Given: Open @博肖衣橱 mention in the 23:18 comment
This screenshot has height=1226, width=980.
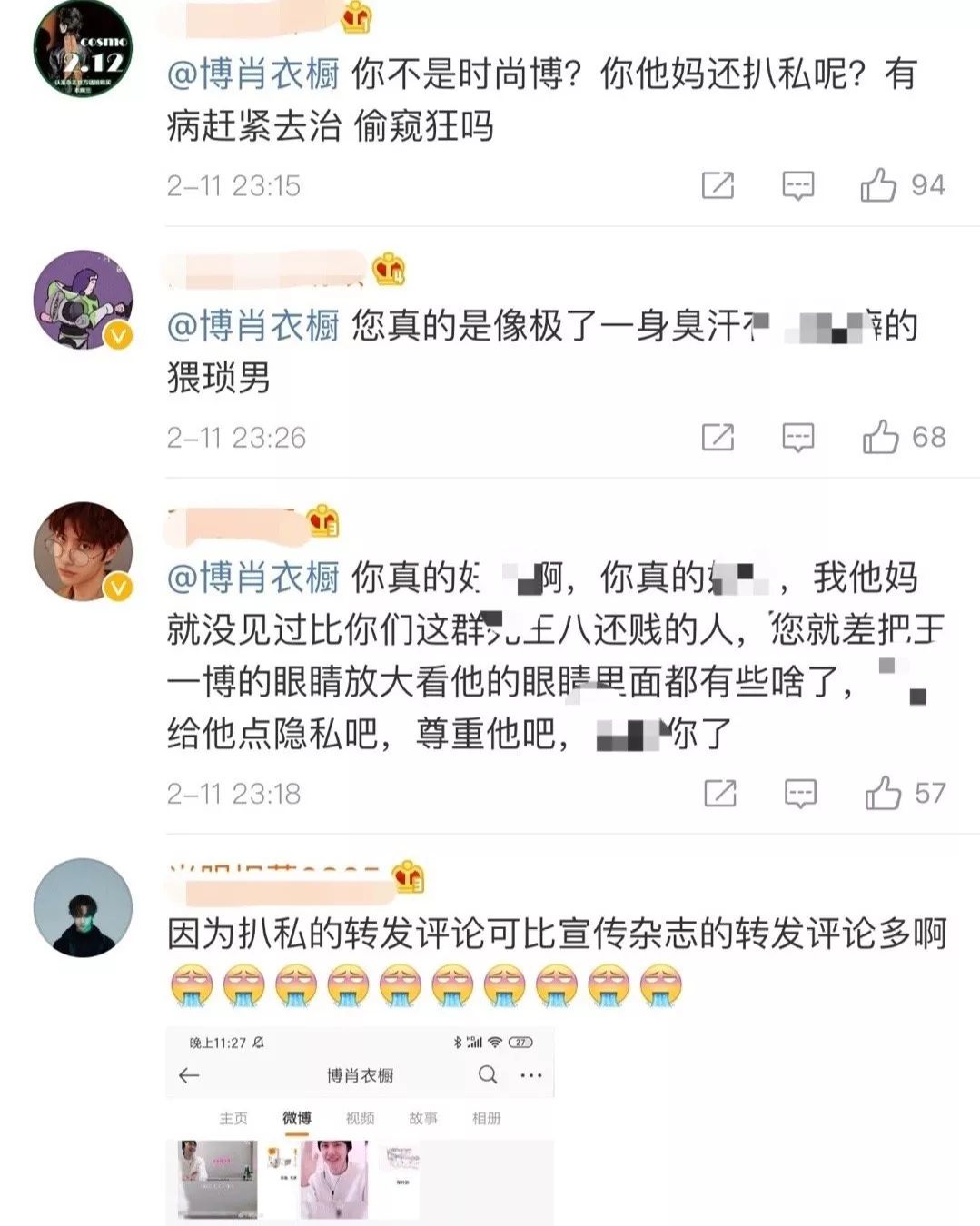Looking at the screenshot, I should [x=253, y=578].
